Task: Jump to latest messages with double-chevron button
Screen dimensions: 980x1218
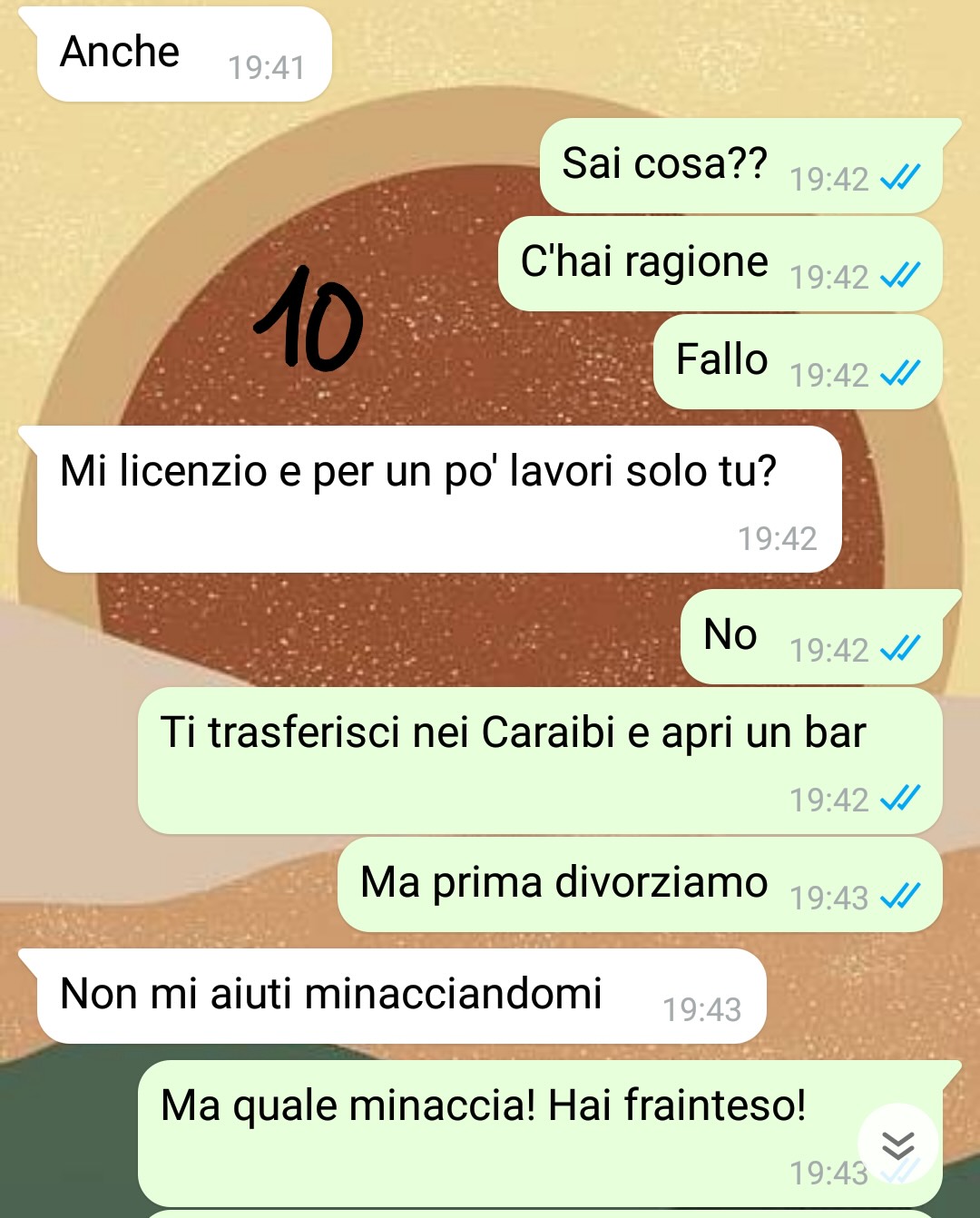Action: (897, 1144)
